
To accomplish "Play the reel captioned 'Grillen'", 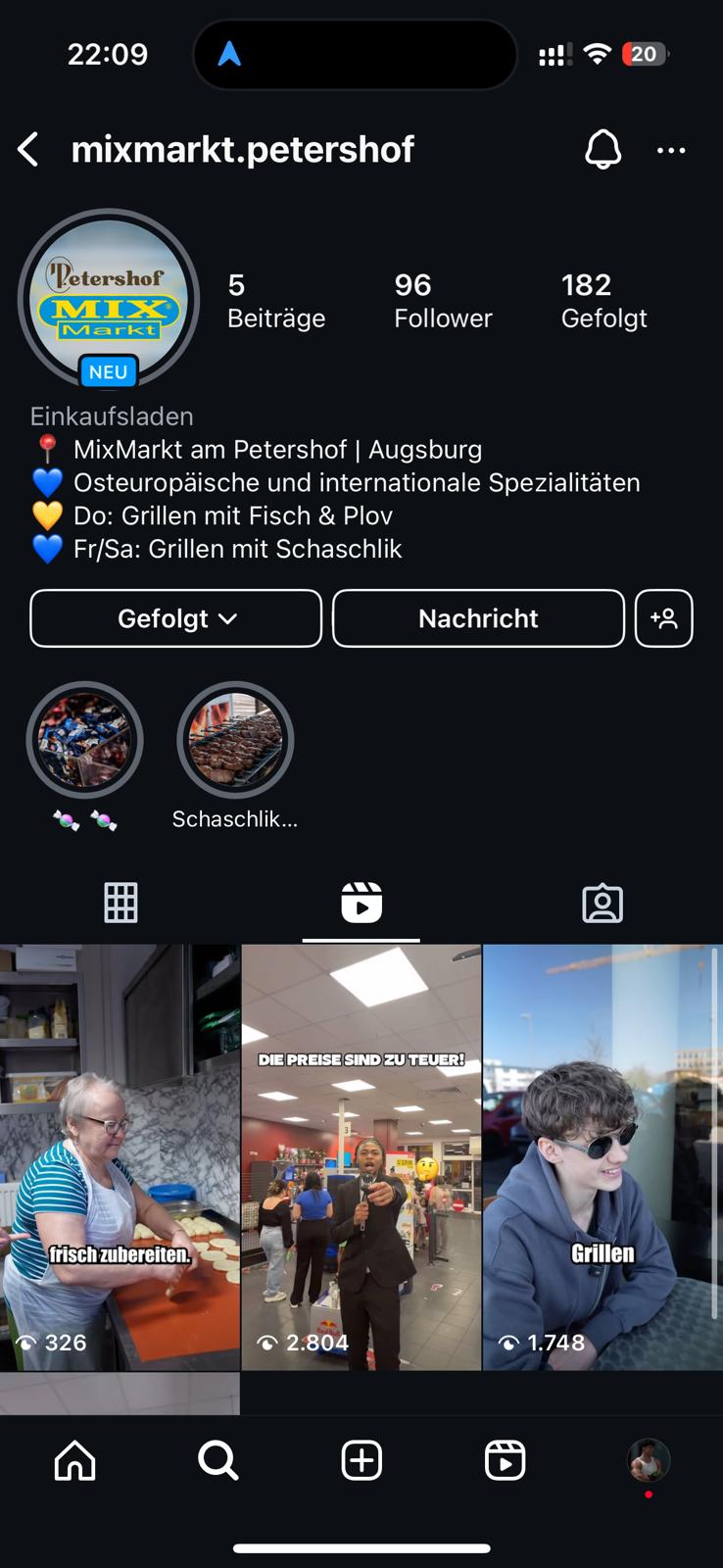I will pos(602,1156).
